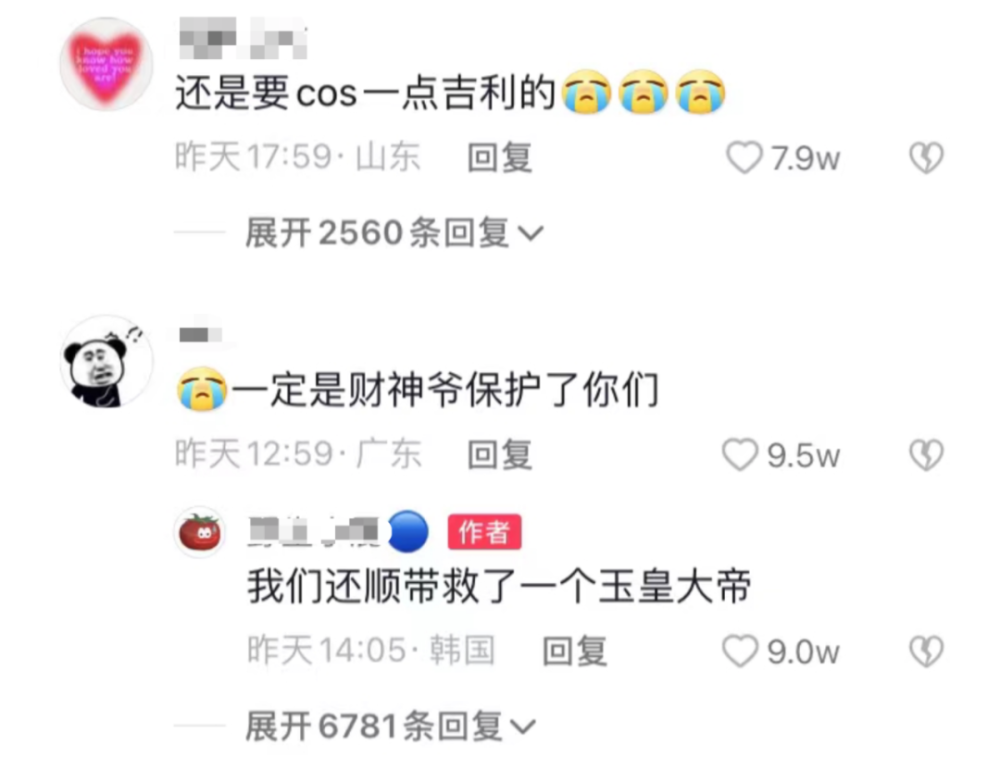Like the comment about 财神爷保护了你们
This screenshot has width=1000, height=757.
pyautogui.click(x=741, y=456)
